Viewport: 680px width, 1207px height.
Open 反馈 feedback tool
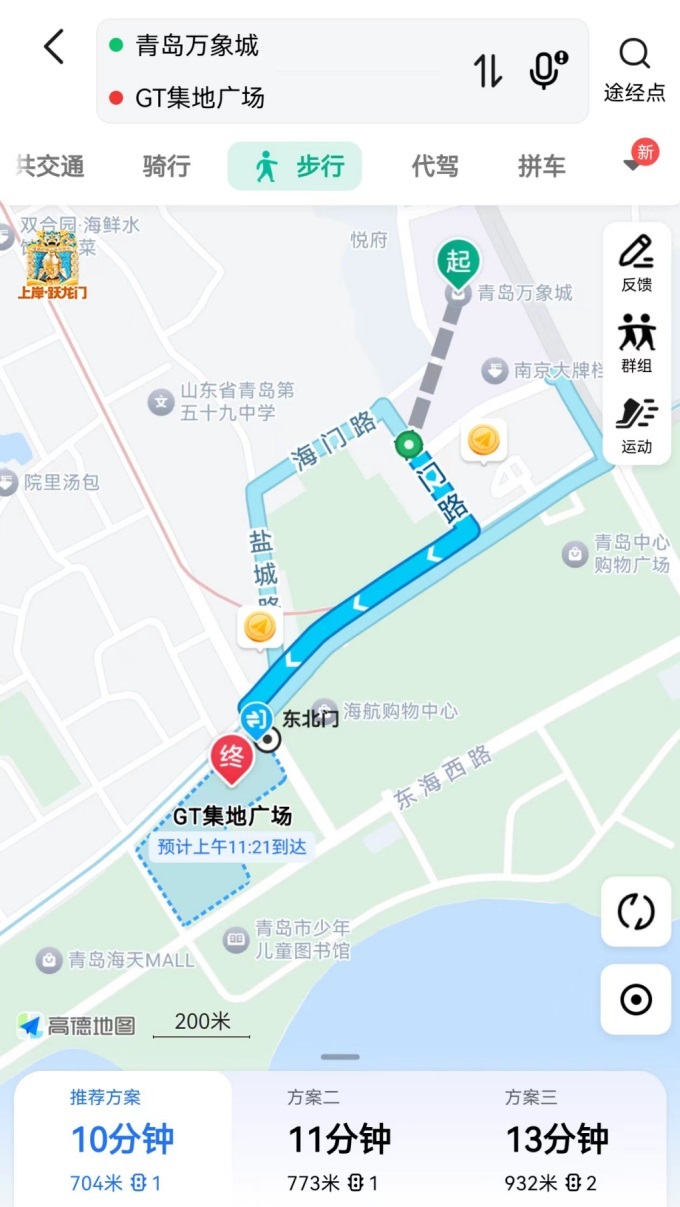point(637,264)
